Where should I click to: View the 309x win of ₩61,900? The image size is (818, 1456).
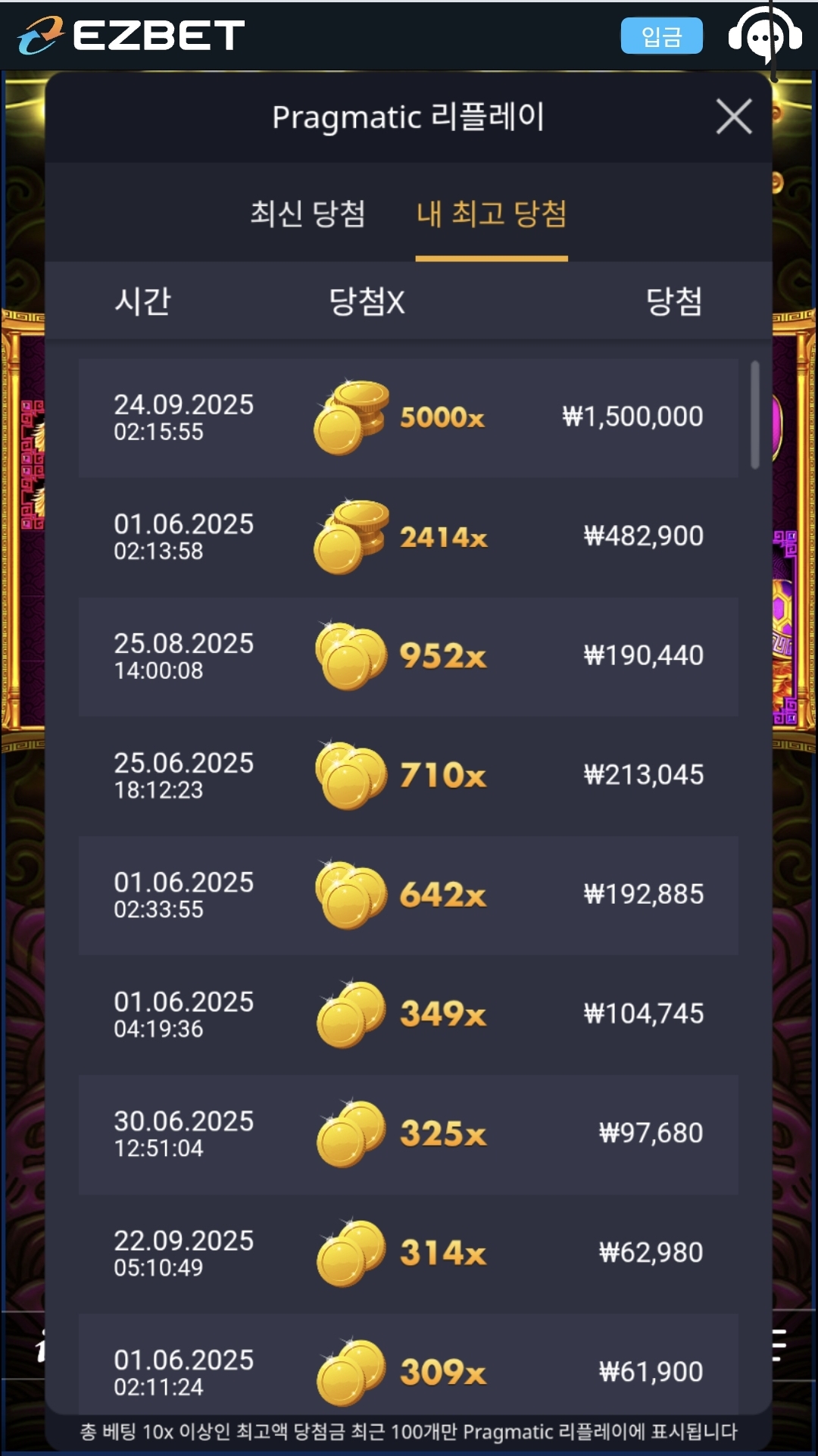408,1367
